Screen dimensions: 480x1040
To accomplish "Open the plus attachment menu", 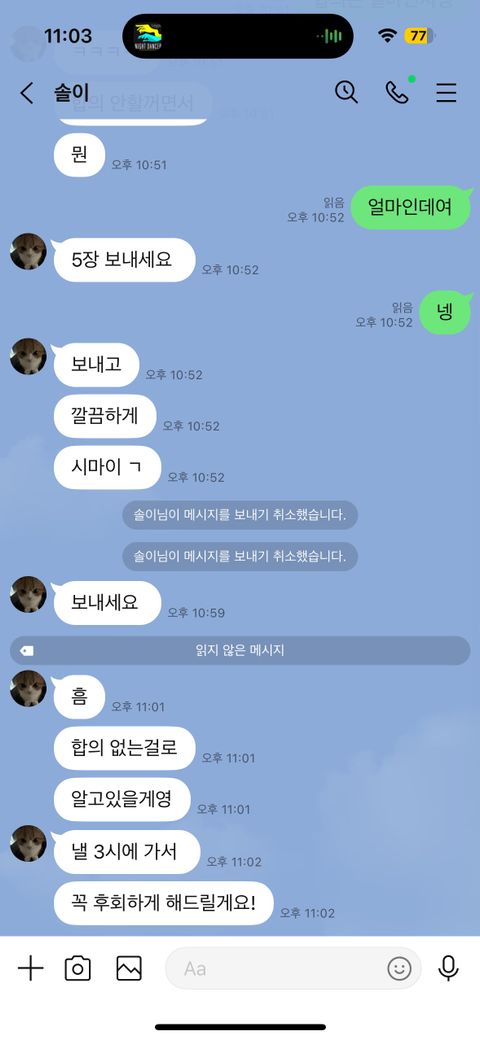I will (30, 968).
